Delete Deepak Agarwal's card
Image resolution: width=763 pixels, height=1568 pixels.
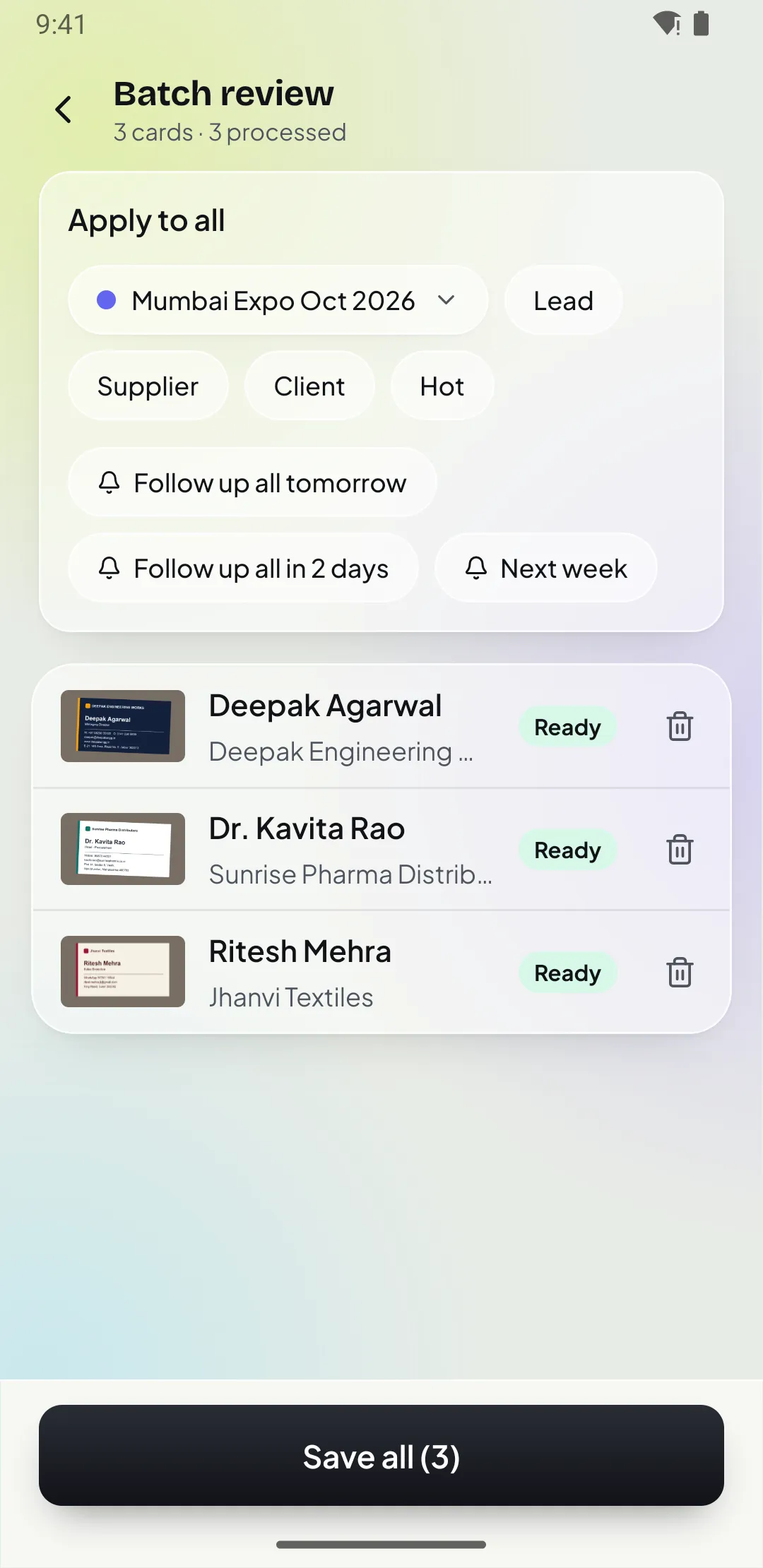(680, 727)
